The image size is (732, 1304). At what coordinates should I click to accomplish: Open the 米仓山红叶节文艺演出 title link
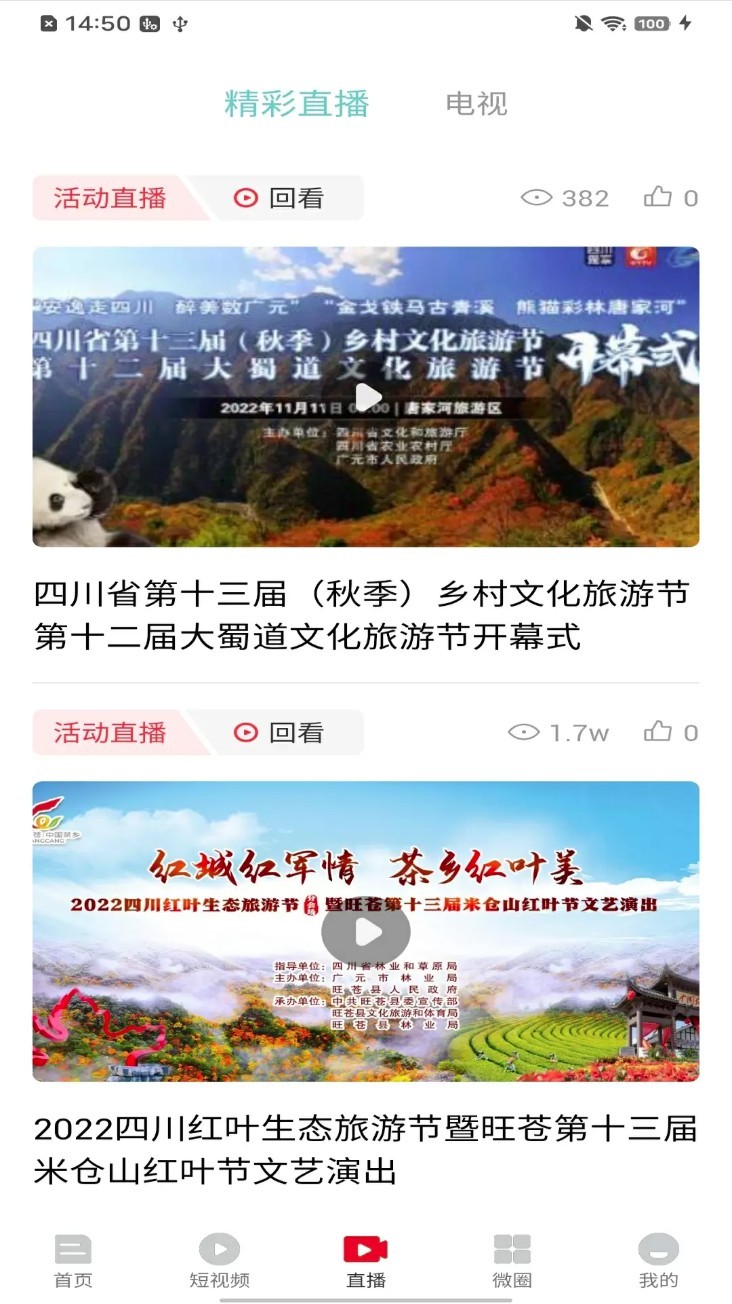366,1146
